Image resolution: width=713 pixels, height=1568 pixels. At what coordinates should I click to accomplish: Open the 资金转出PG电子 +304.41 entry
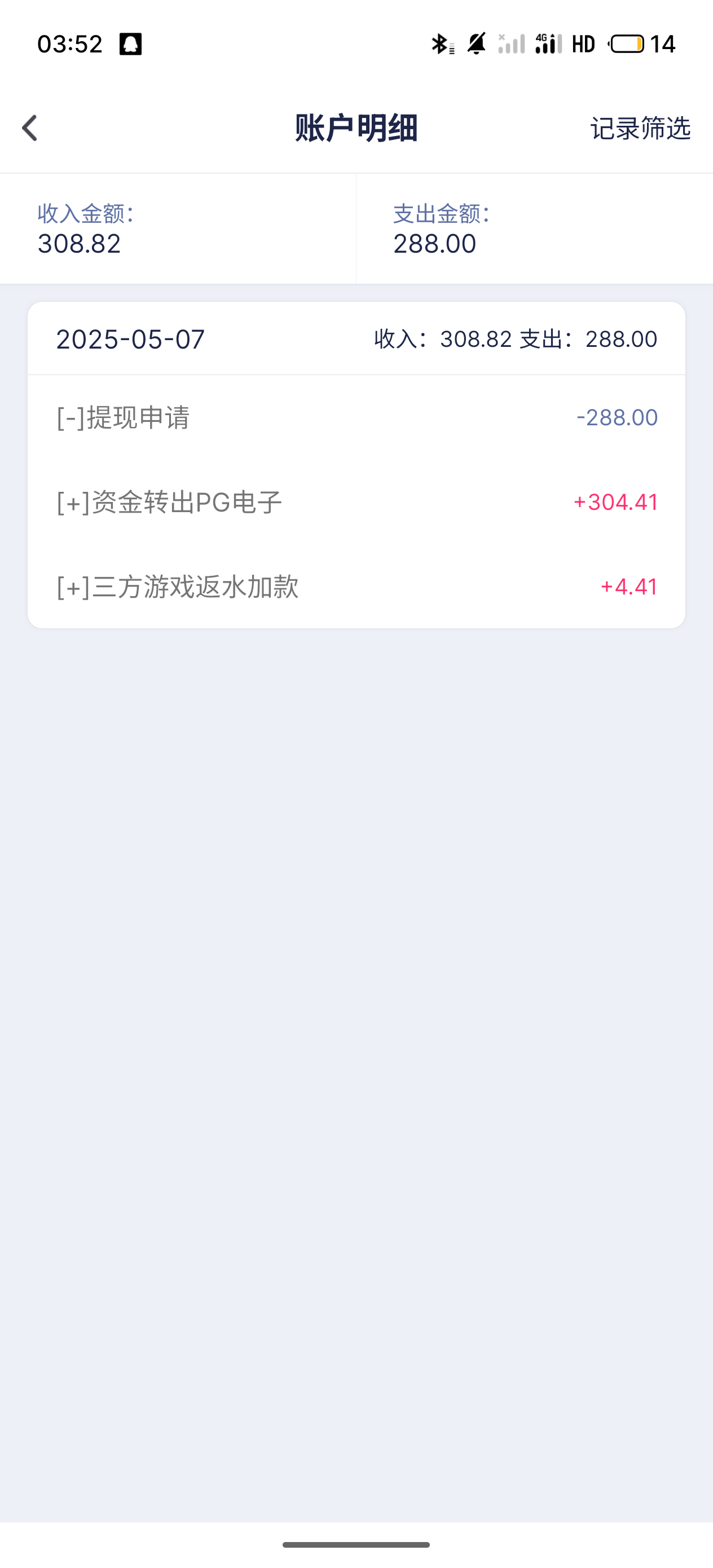point(356,502)
